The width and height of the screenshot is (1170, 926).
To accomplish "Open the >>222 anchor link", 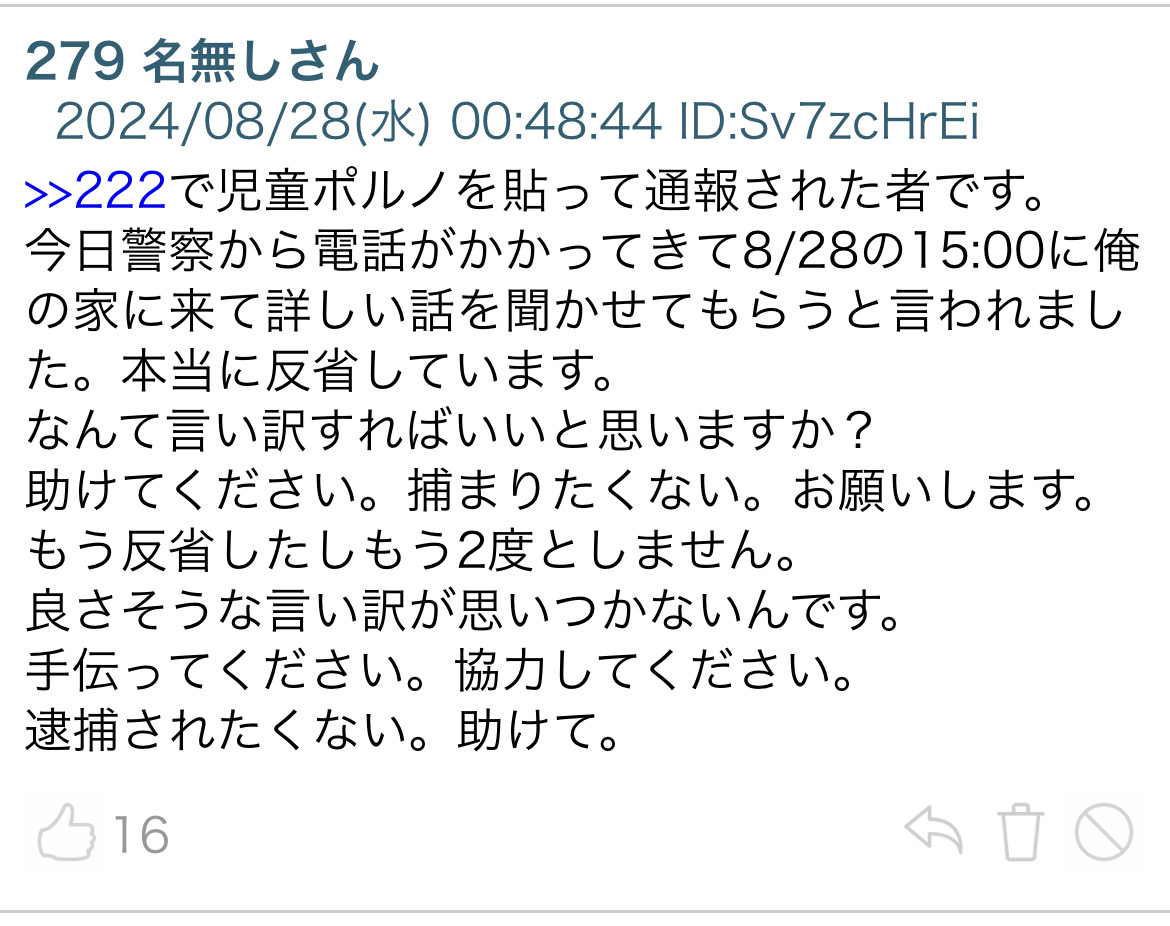I will pyautogui.click(x=95, y=189).
